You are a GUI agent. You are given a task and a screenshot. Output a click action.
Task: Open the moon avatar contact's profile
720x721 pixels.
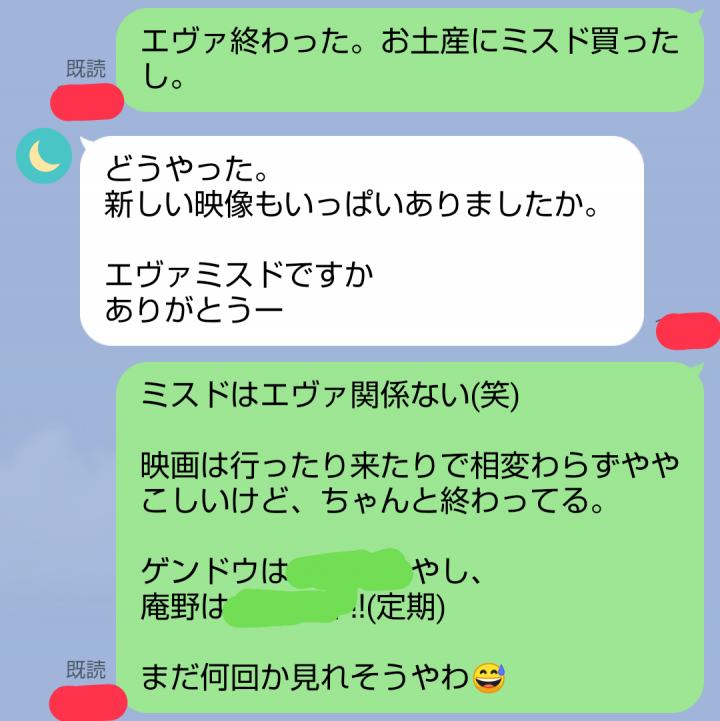(x=44, y=156)
